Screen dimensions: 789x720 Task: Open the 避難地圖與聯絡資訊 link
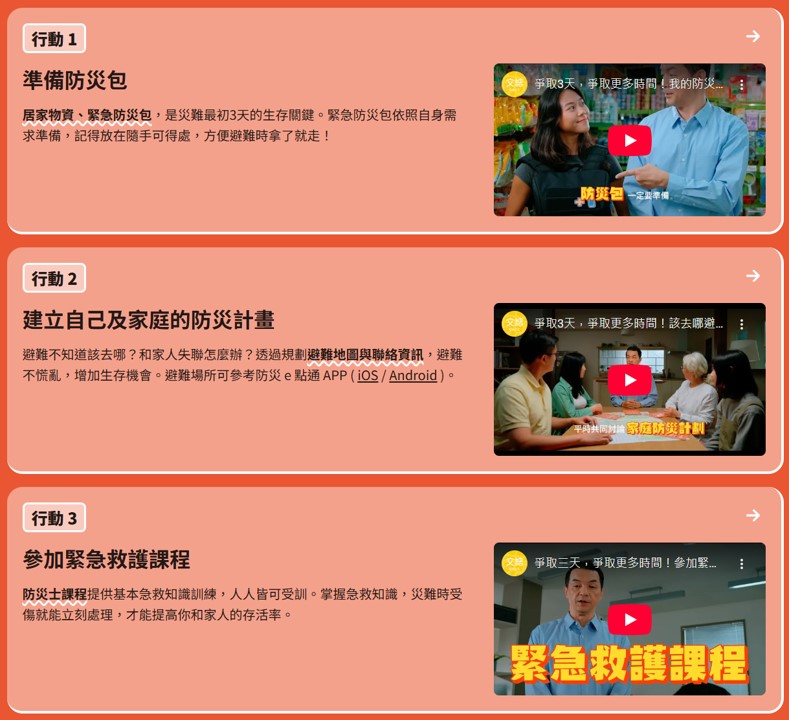tap(365, 355)
